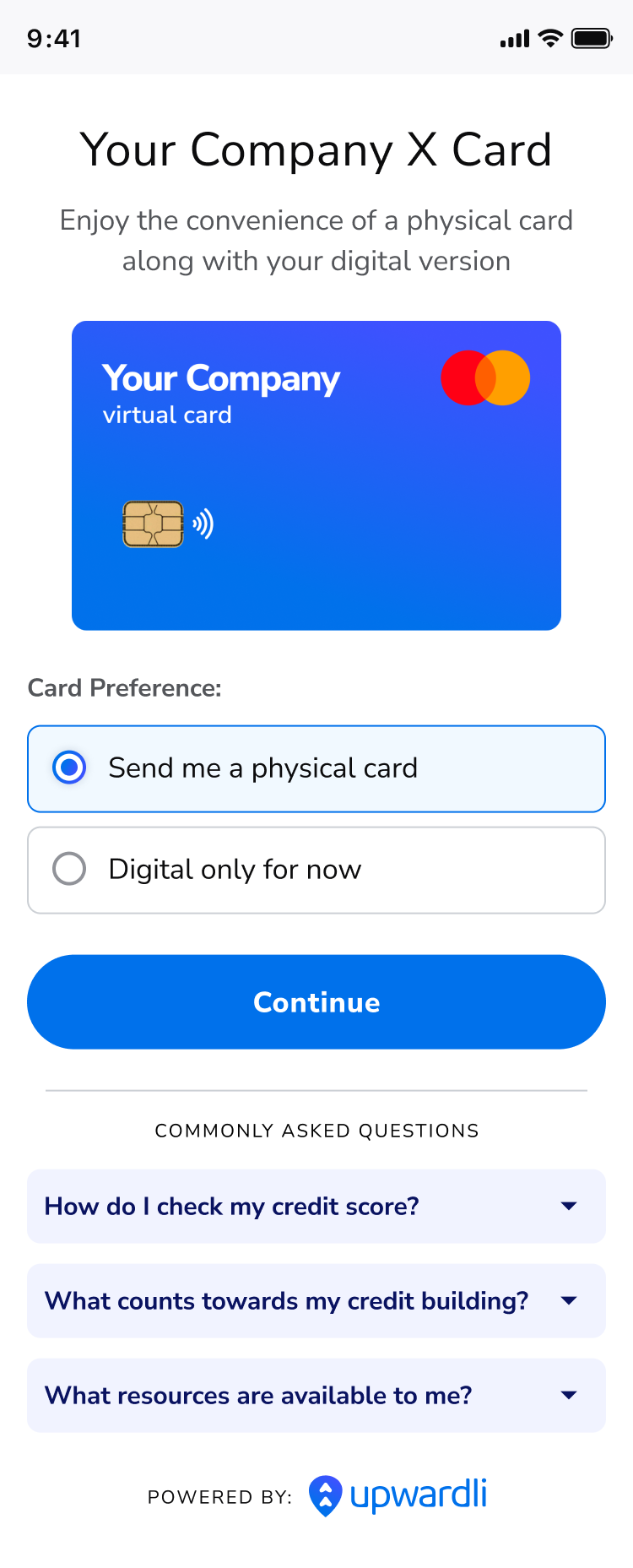This screenshot has width=633, height=1568.
Task: Select the Send me a physical card option
Action: pos(316,768)
